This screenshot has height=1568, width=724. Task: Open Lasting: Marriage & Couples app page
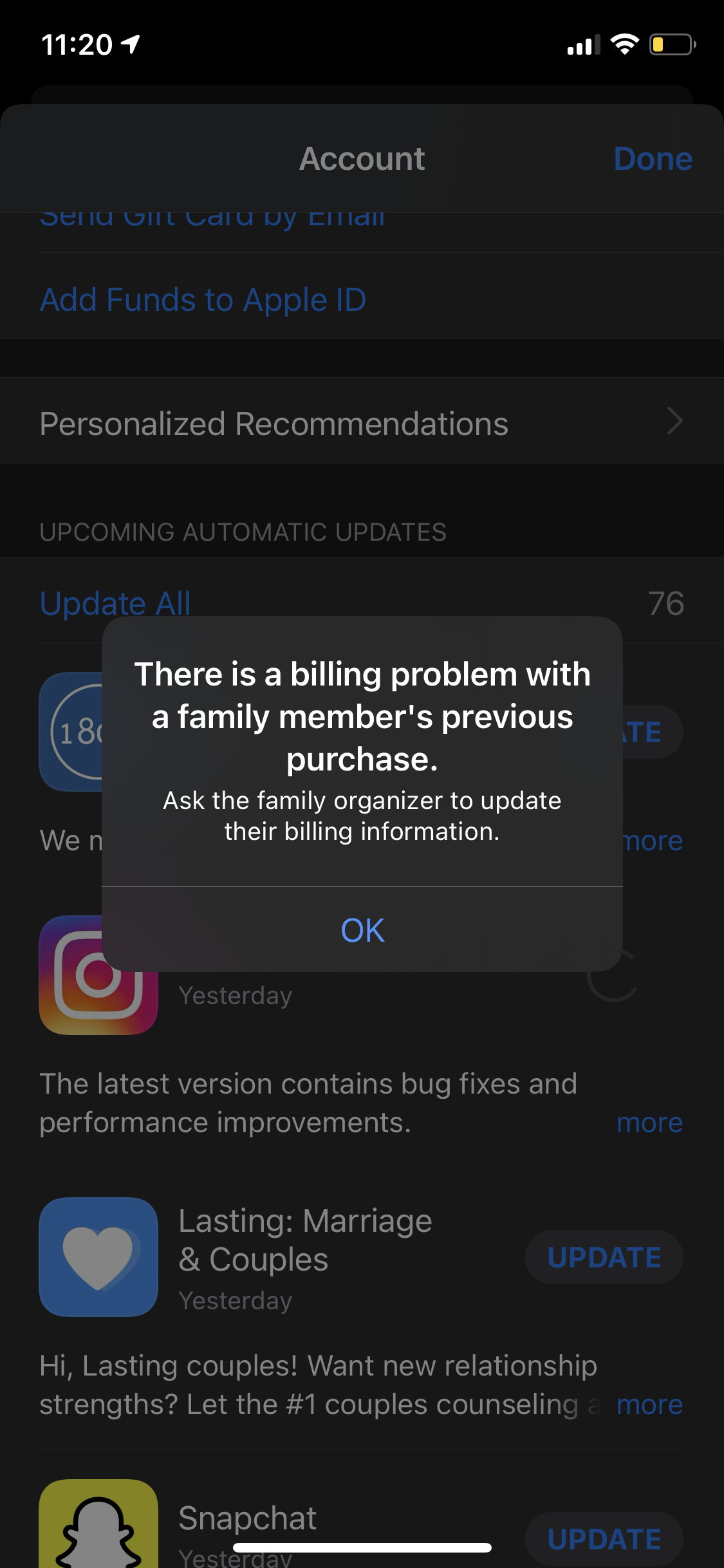[305, 1240]
